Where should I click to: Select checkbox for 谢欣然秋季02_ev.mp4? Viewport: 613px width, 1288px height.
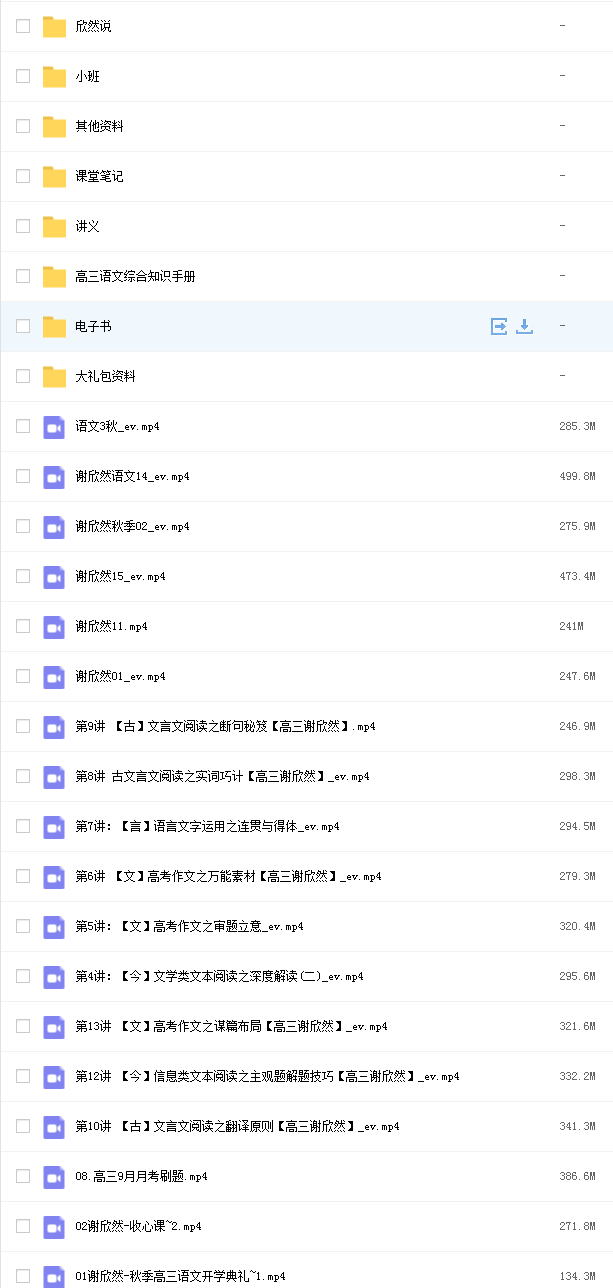pyautogui.click(x=23, y=526)
